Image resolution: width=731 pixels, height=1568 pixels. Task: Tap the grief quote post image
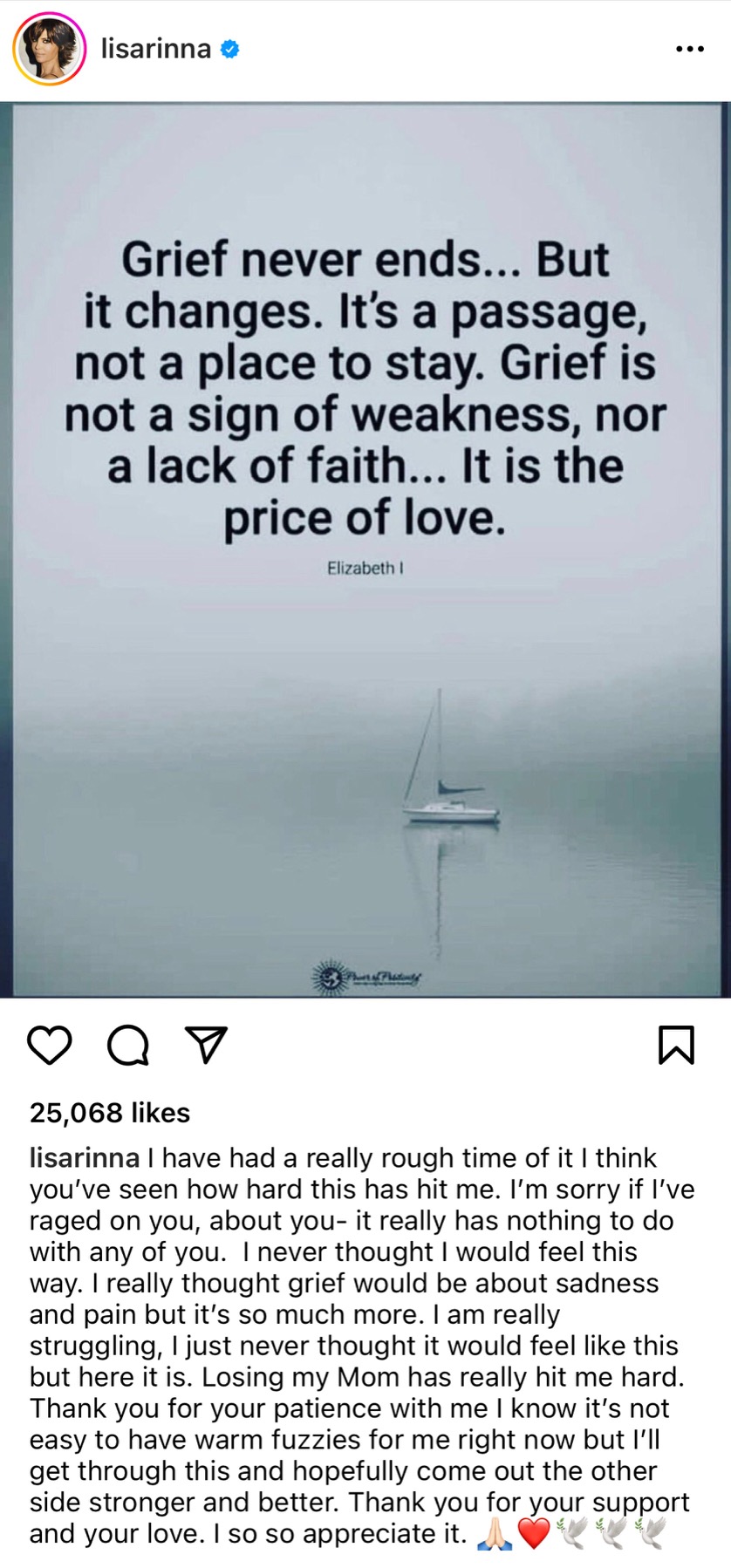[365, 549]
